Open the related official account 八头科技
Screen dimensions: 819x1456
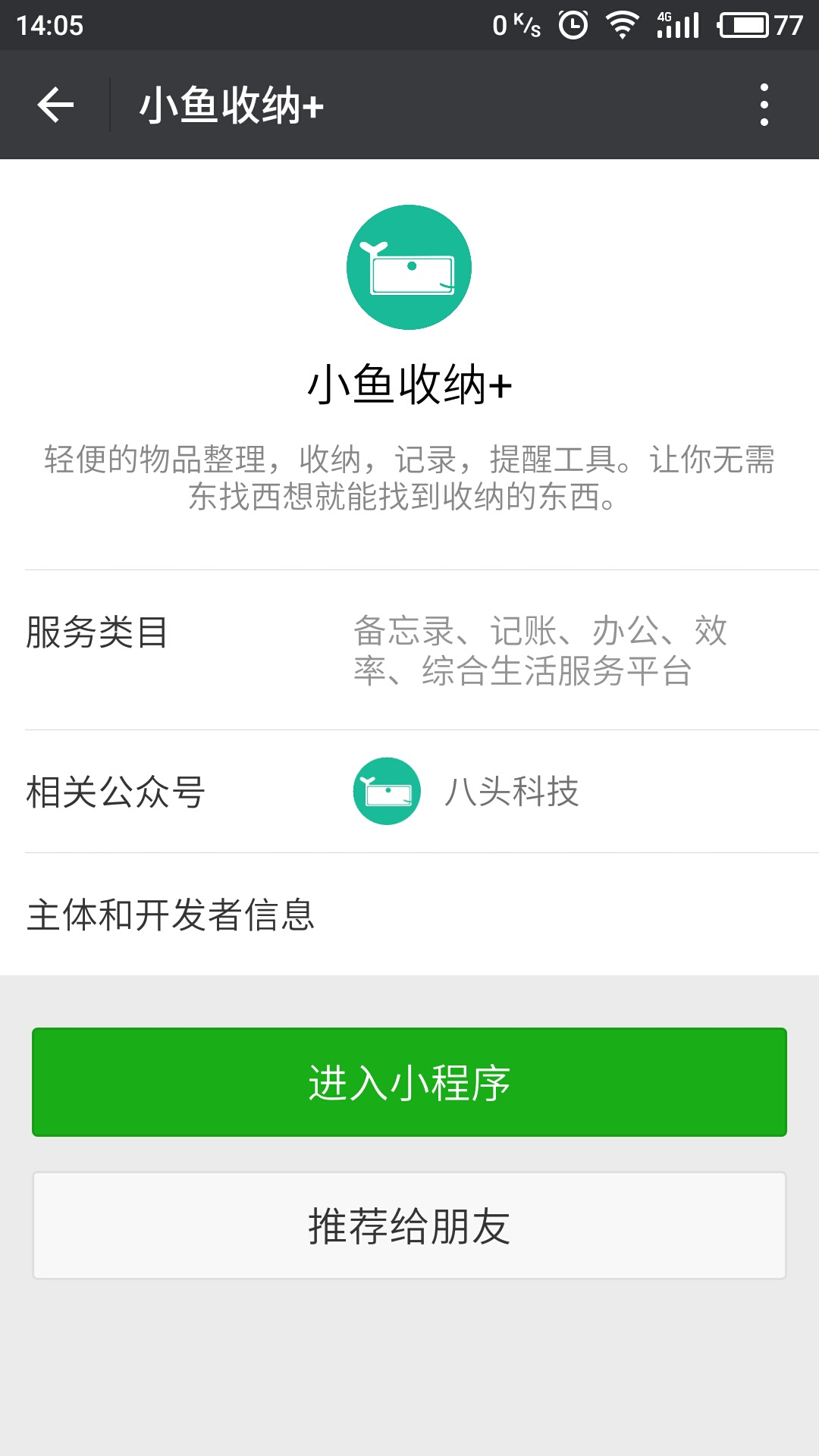point(466,792)
